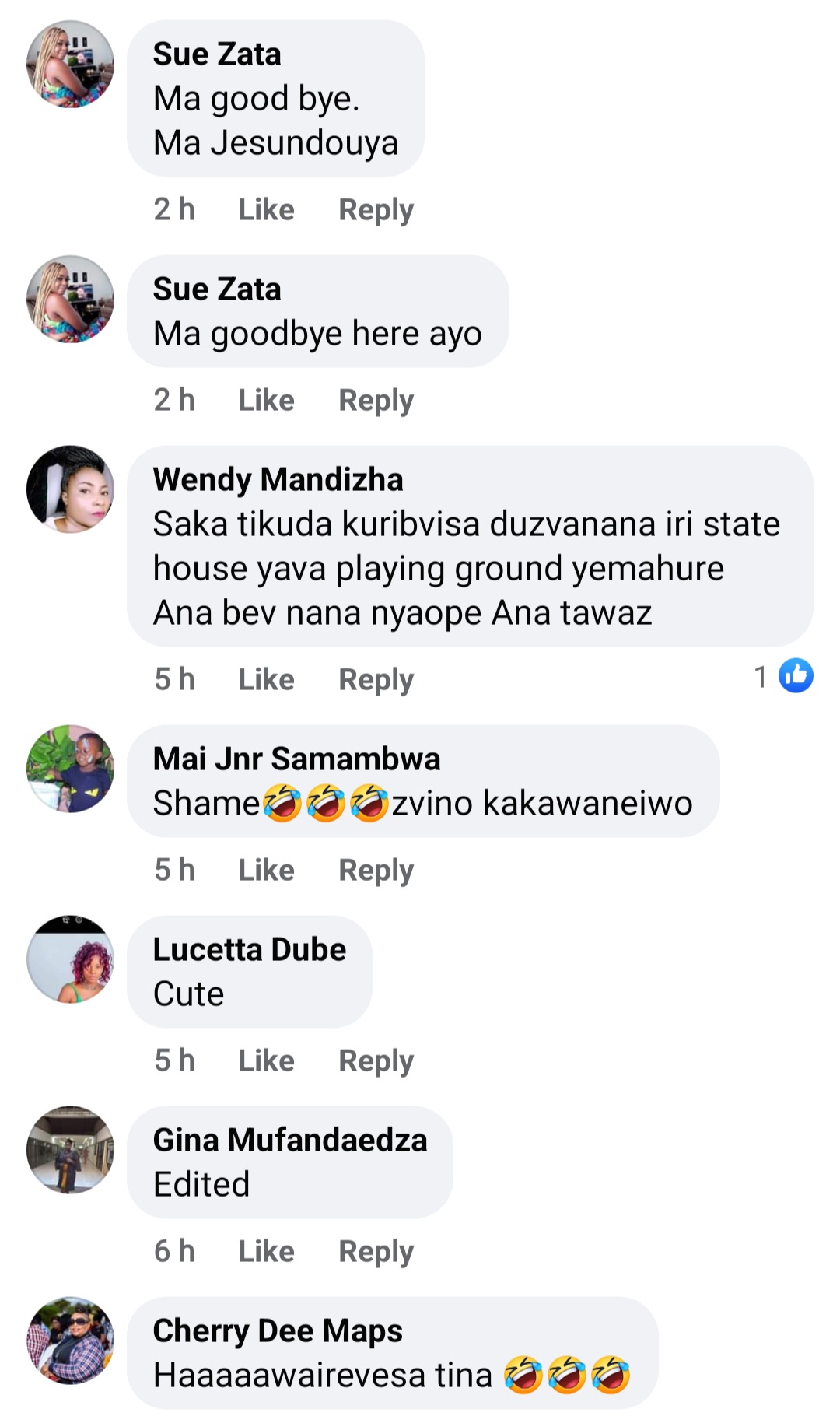The width and height of the screenshot is (840, 1416).
Task: Like Lucetta Dube's "Cute" comment
Action: (x=266, y=1060)
